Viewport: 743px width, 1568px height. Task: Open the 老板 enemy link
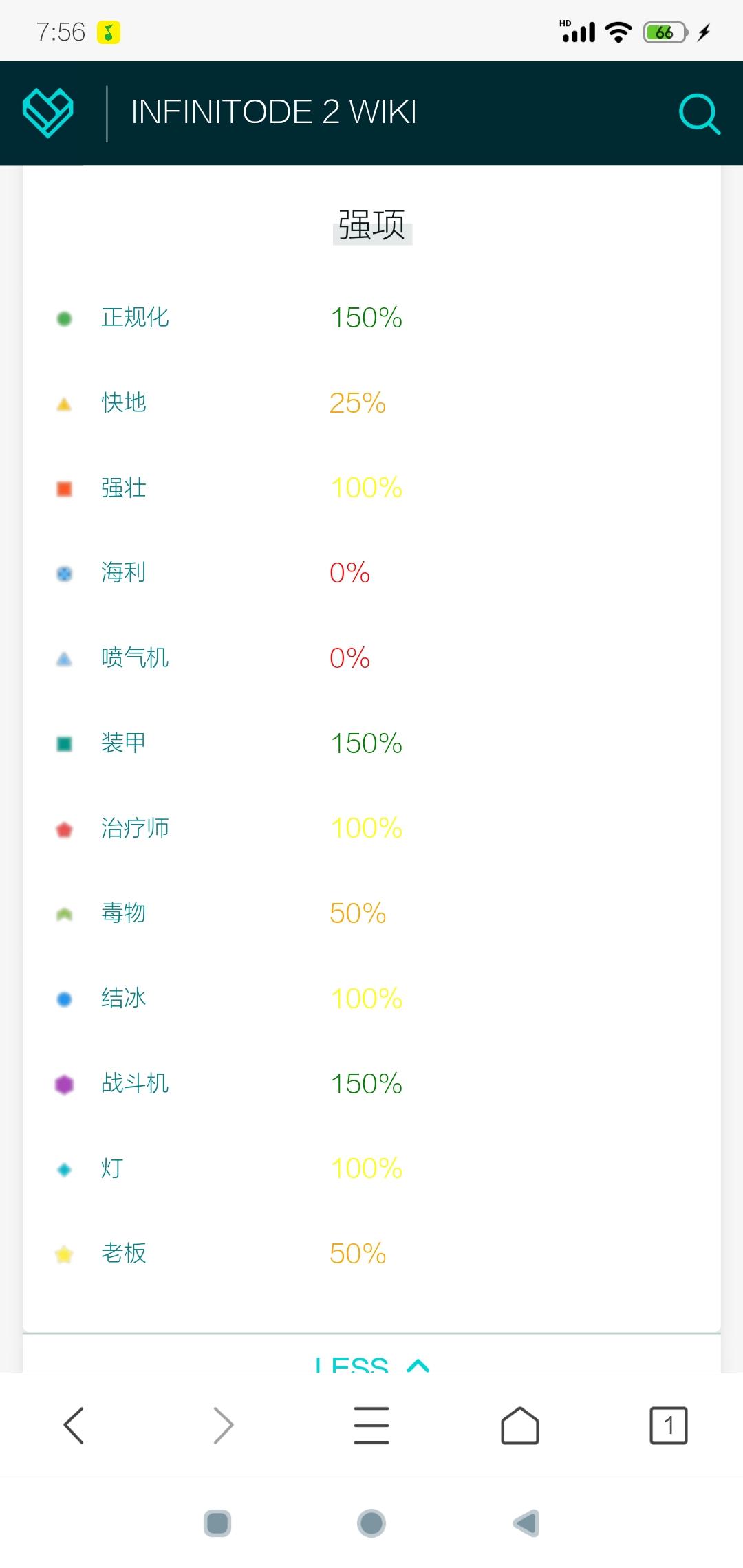tap(124, 1254)
